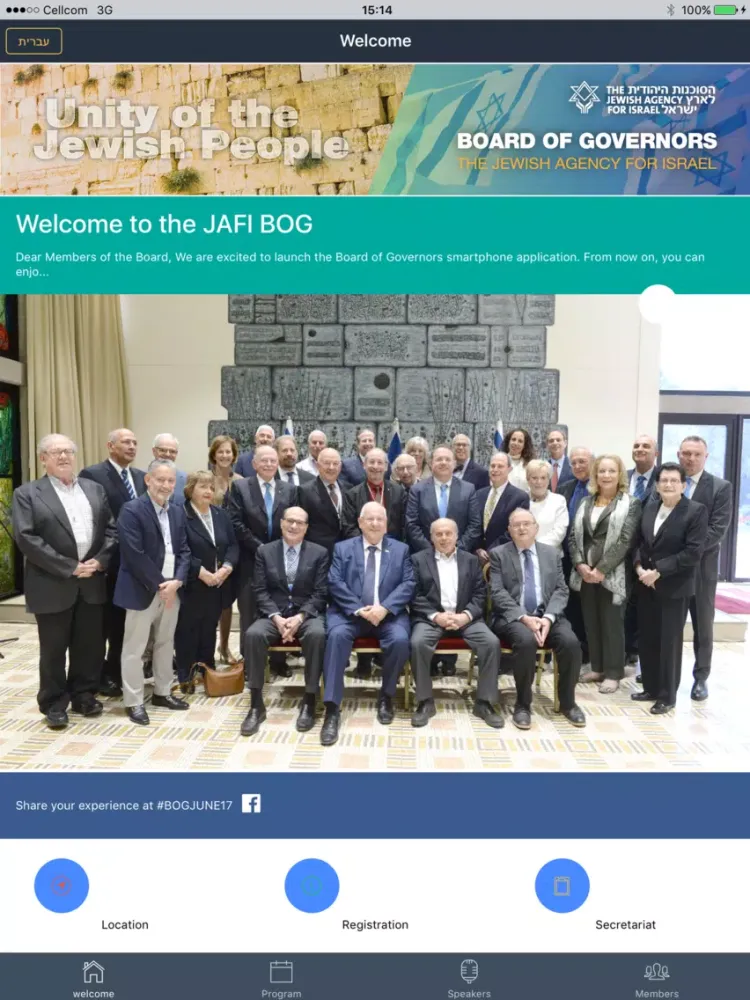This screenshot has width=750, height=1000.
Task: Switch to the Speakers tab
Action: point(469,978)
